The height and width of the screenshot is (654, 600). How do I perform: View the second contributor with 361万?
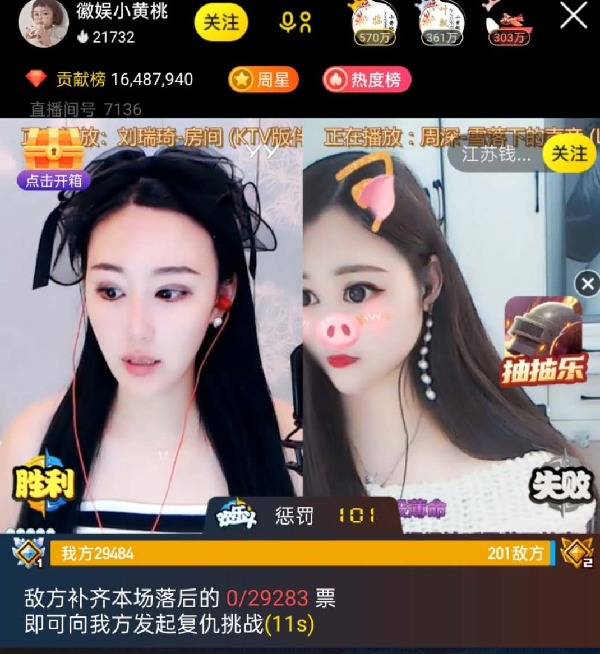[441, 23]
